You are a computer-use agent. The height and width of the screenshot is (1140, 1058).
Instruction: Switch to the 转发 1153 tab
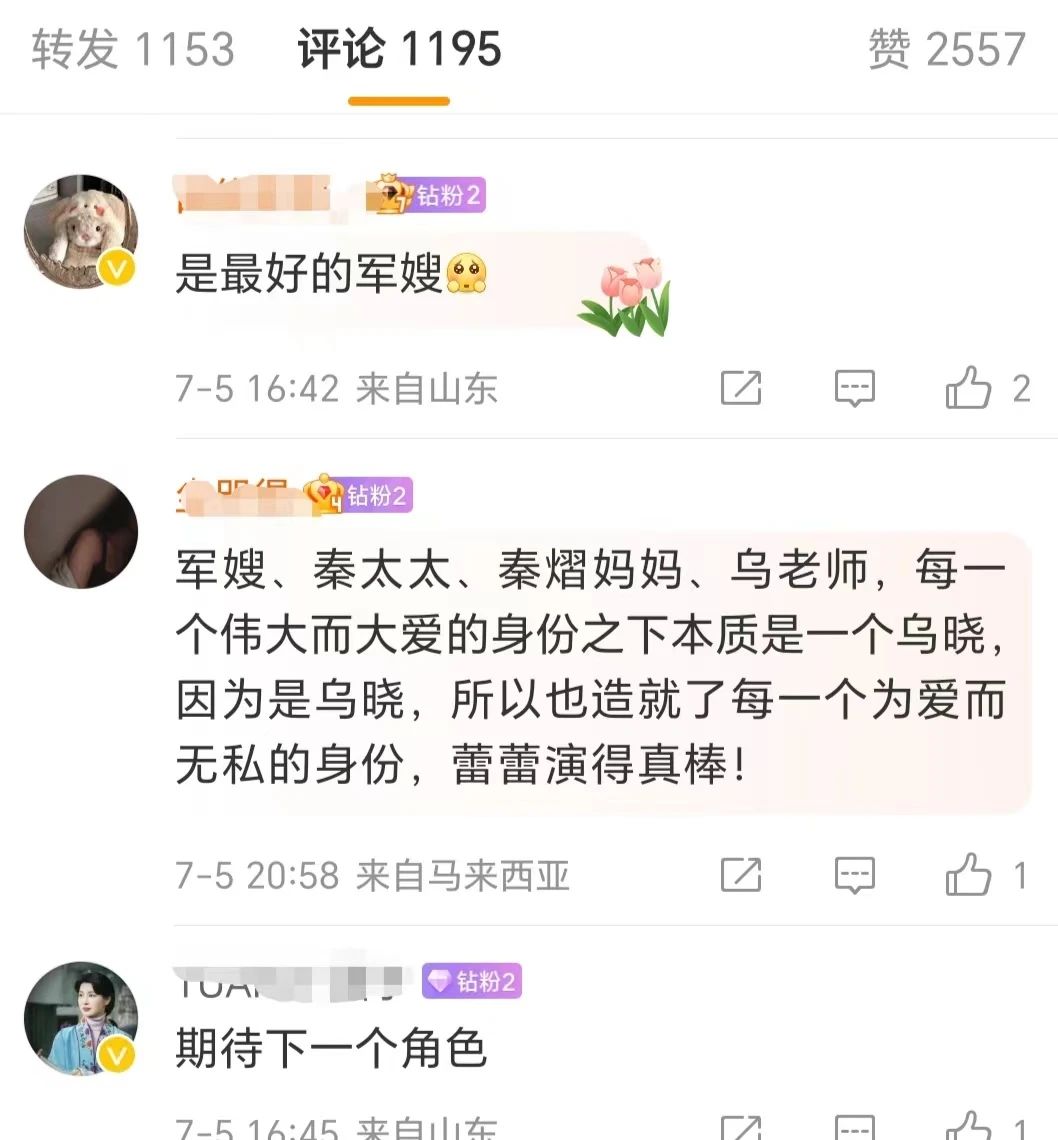(132, 50)
